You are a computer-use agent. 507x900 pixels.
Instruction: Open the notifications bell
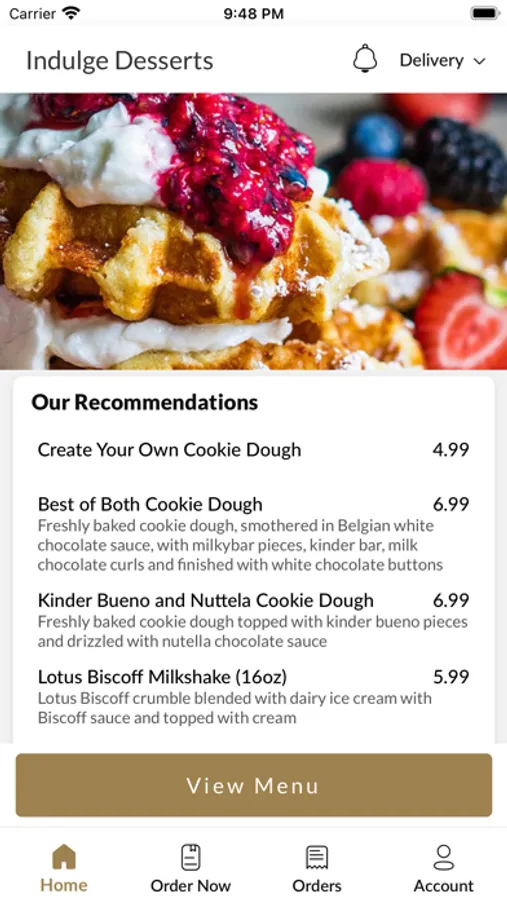click(x=365, y=60)
